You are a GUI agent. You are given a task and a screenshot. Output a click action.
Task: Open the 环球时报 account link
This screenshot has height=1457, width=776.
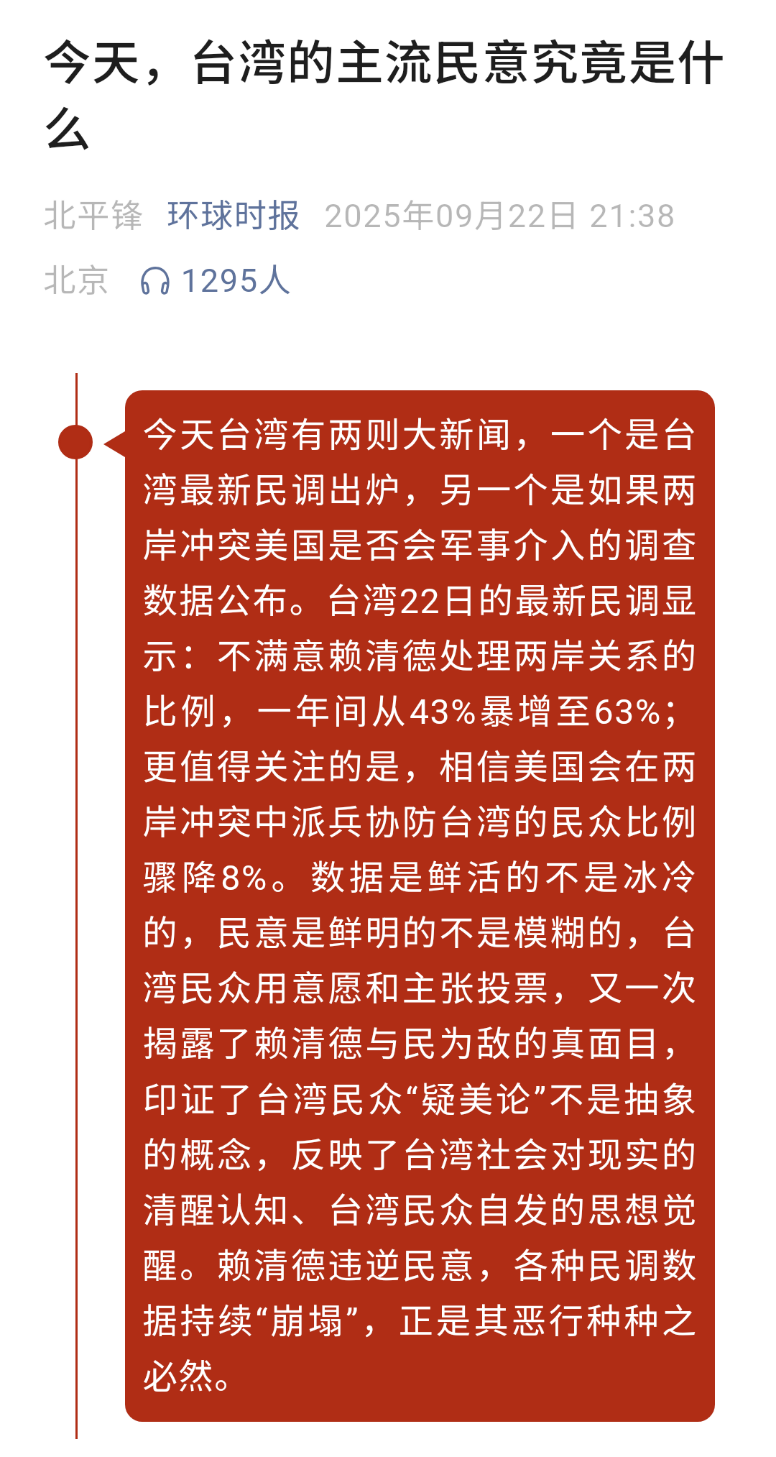[x=233, y=215]
